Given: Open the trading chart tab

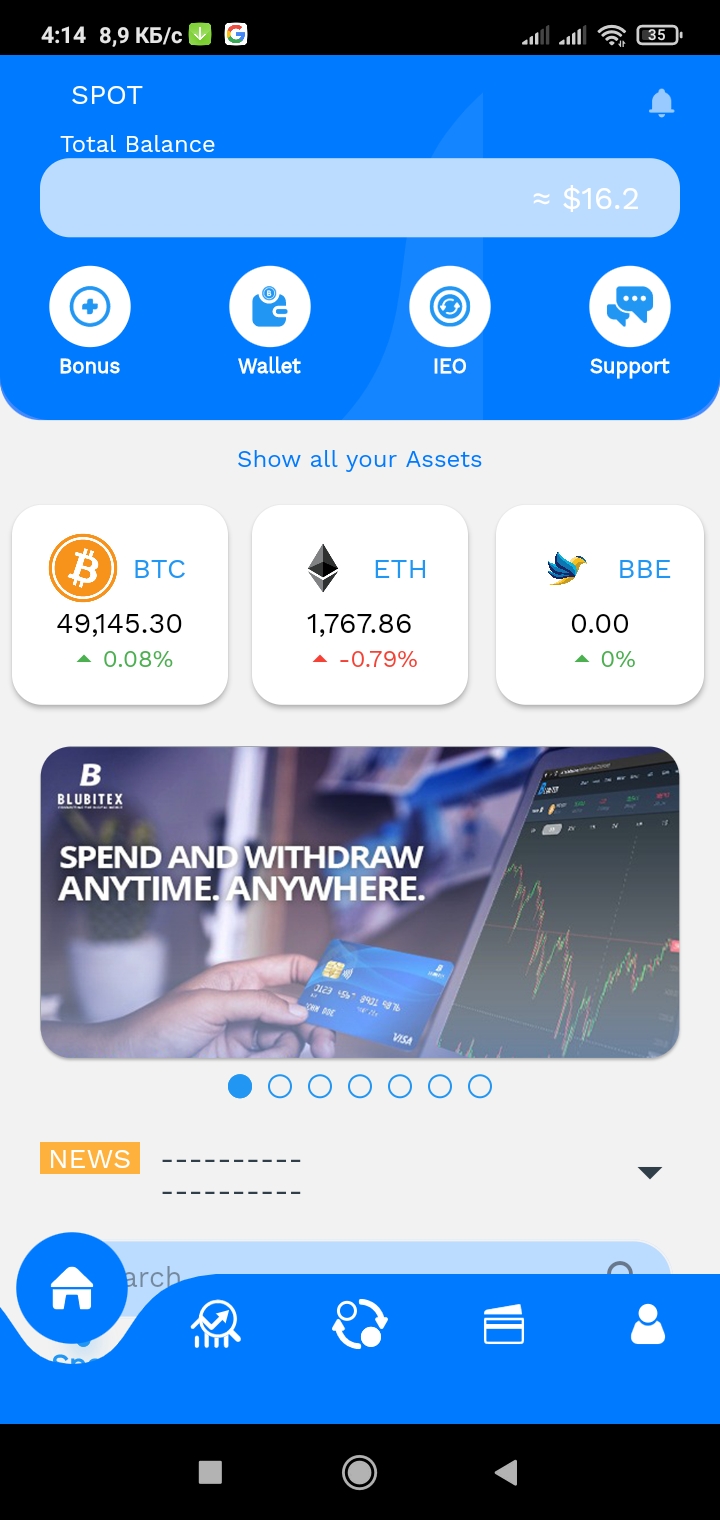Looking at the screenshot, I should coord(216,1325).
